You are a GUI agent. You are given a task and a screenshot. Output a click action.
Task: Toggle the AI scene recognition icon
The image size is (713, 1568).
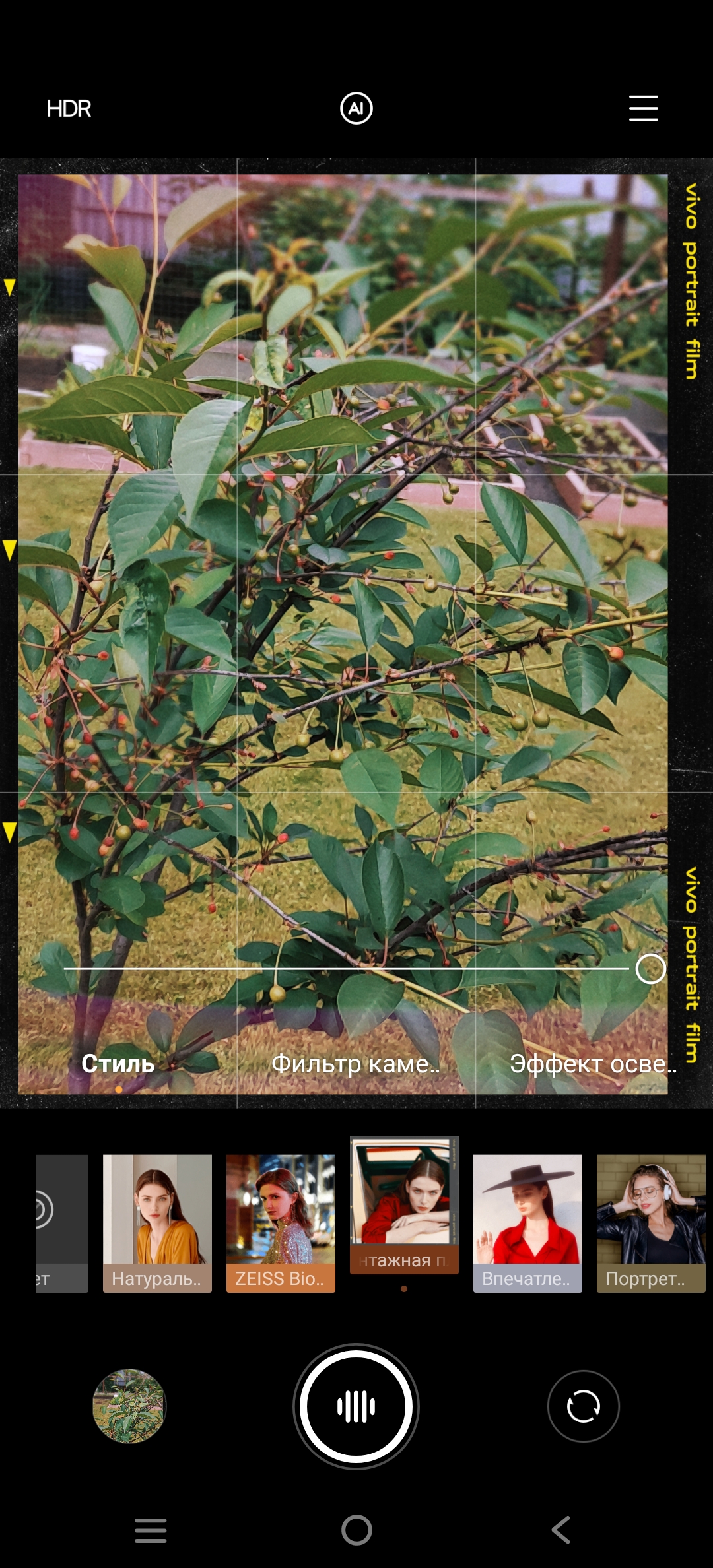click(356, 108)
